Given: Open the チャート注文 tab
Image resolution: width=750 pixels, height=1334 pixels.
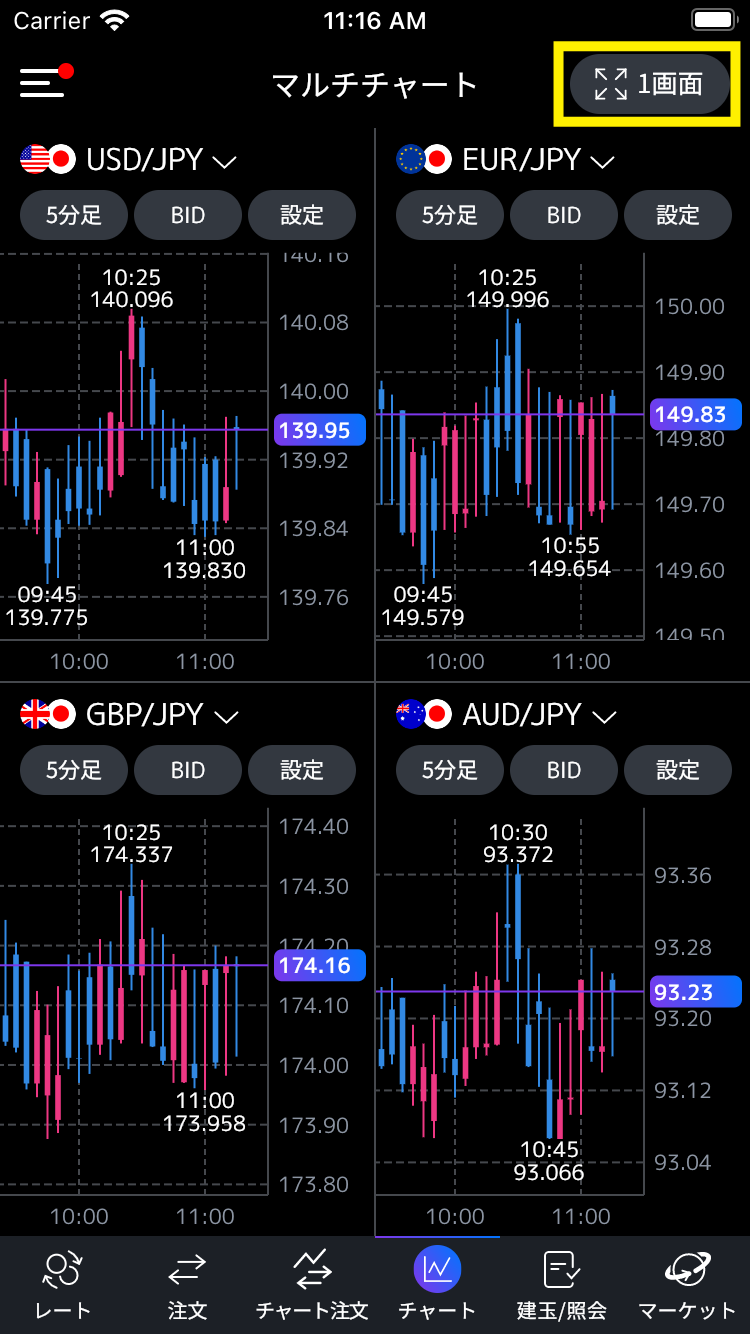Looking at the screenshot, I should (312, 1285).
